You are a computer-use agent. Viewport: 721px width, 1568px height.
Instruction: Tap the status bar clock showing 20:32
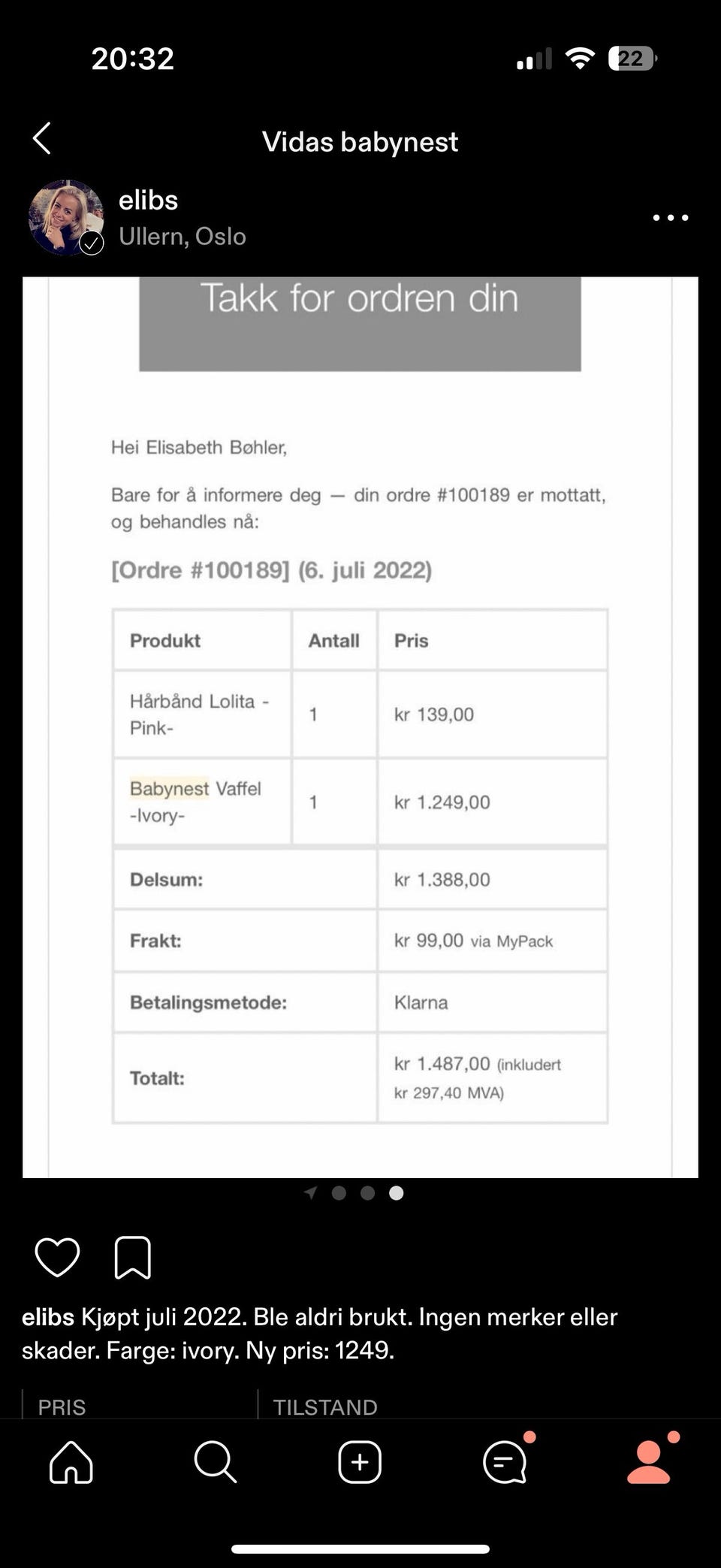[134, 59]
